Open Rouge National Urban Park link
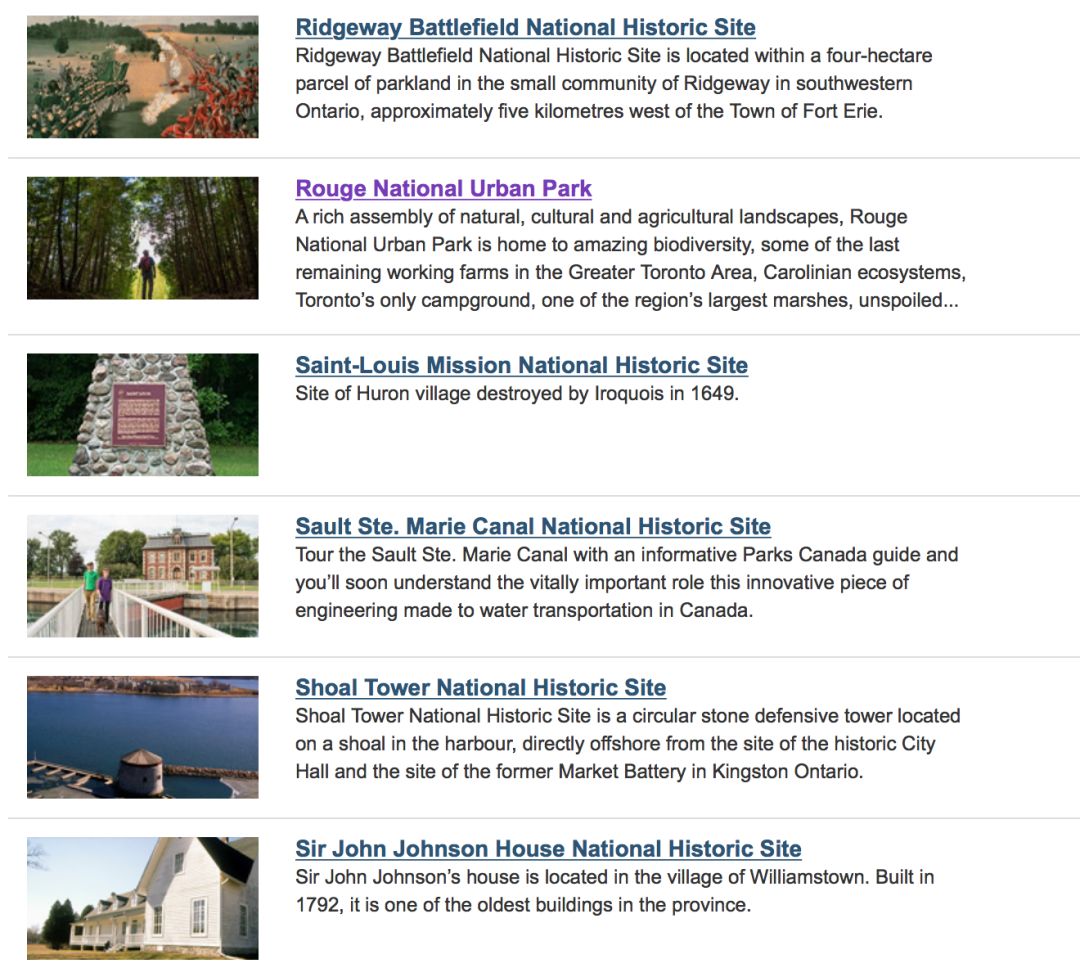This screenshot has width=1080, height=977. click(x=443, y=188)
